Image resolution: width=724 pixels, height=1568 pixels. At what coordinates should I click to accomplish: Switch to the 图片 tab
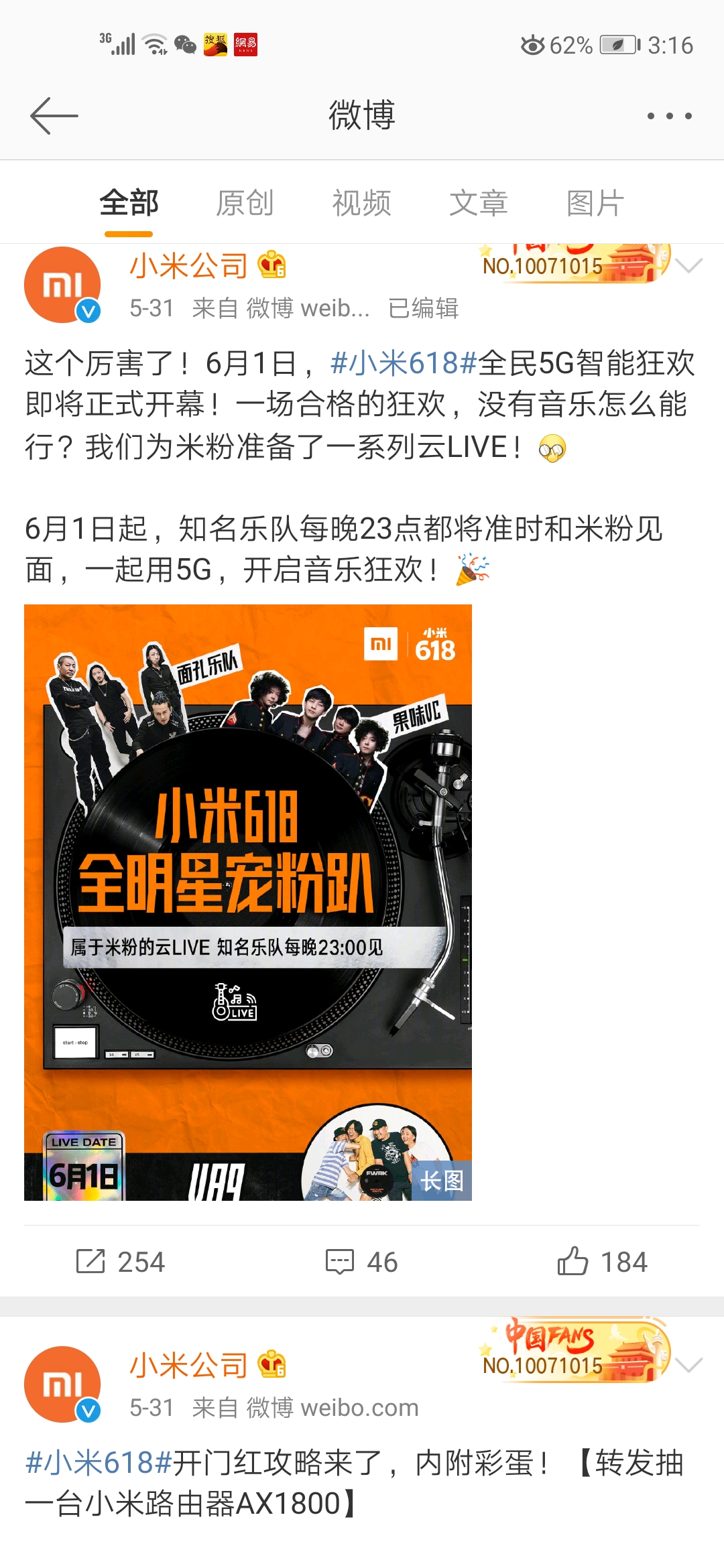click(x=595, y=203)
